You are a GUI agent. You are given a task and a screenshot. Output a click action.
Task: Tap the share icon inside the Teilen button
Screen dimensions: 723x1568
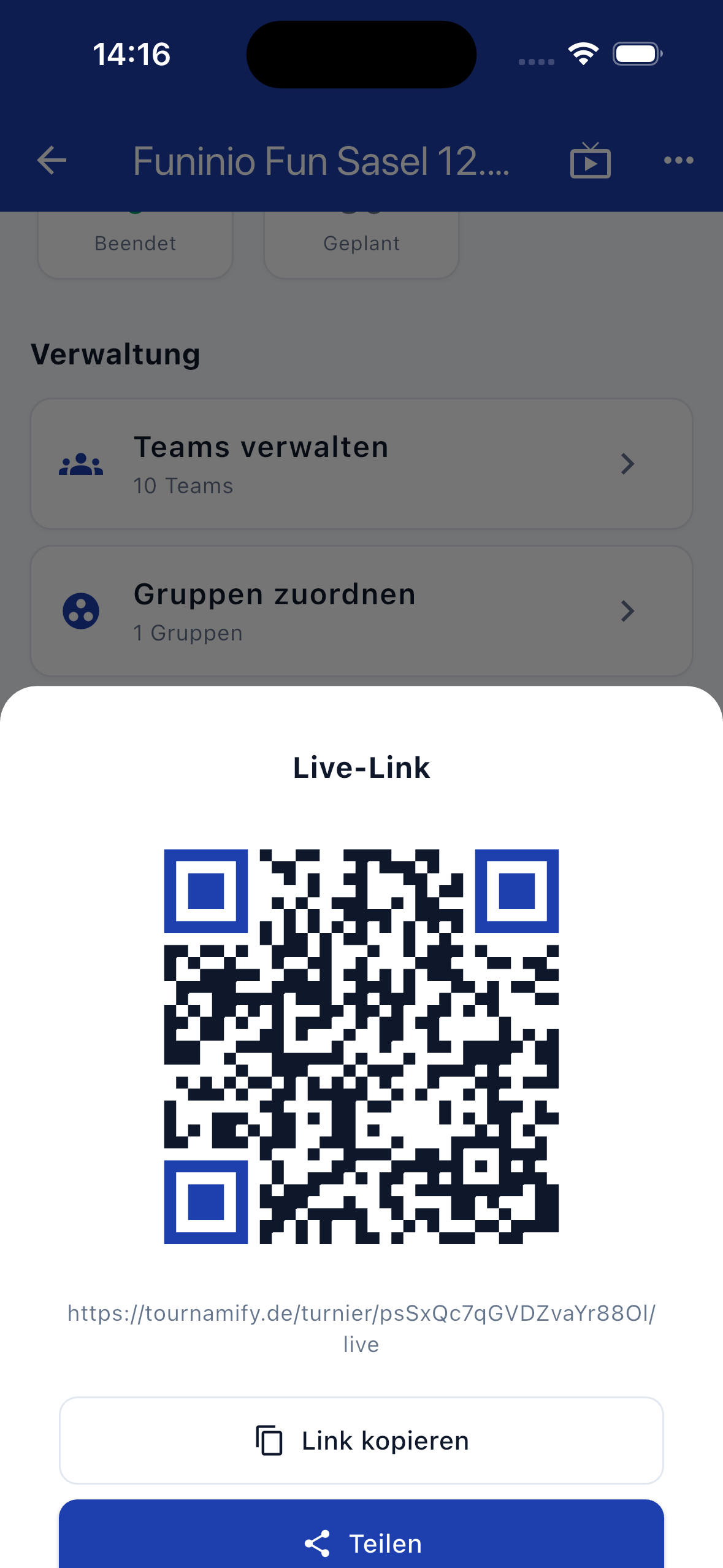316,1543
